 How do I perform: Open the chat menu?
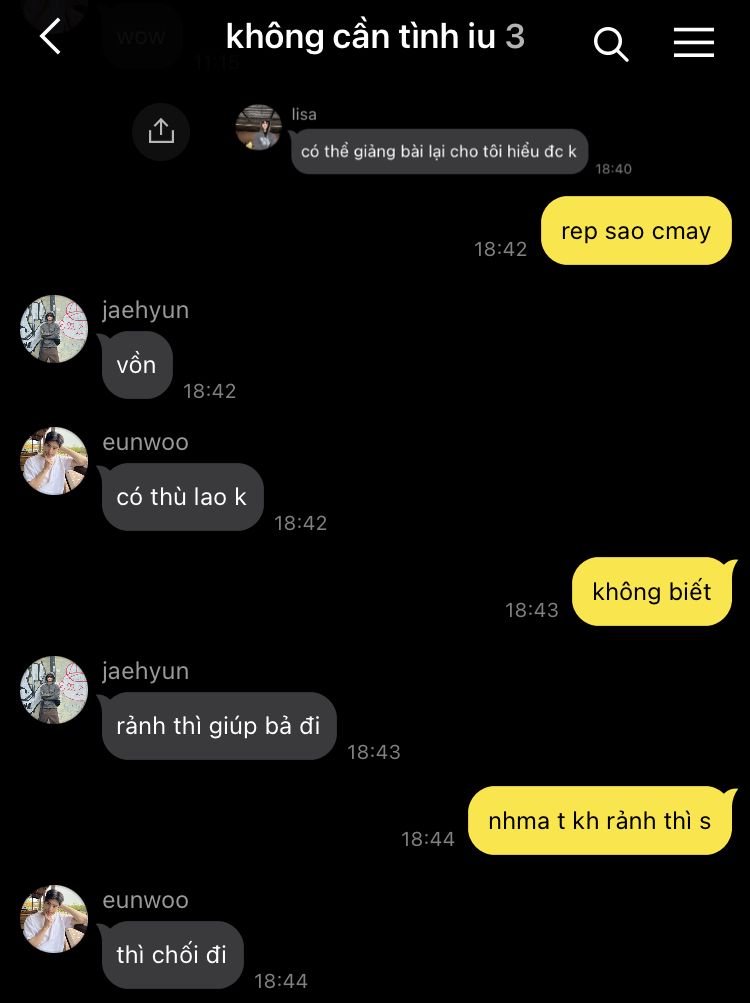click(693, 42)
